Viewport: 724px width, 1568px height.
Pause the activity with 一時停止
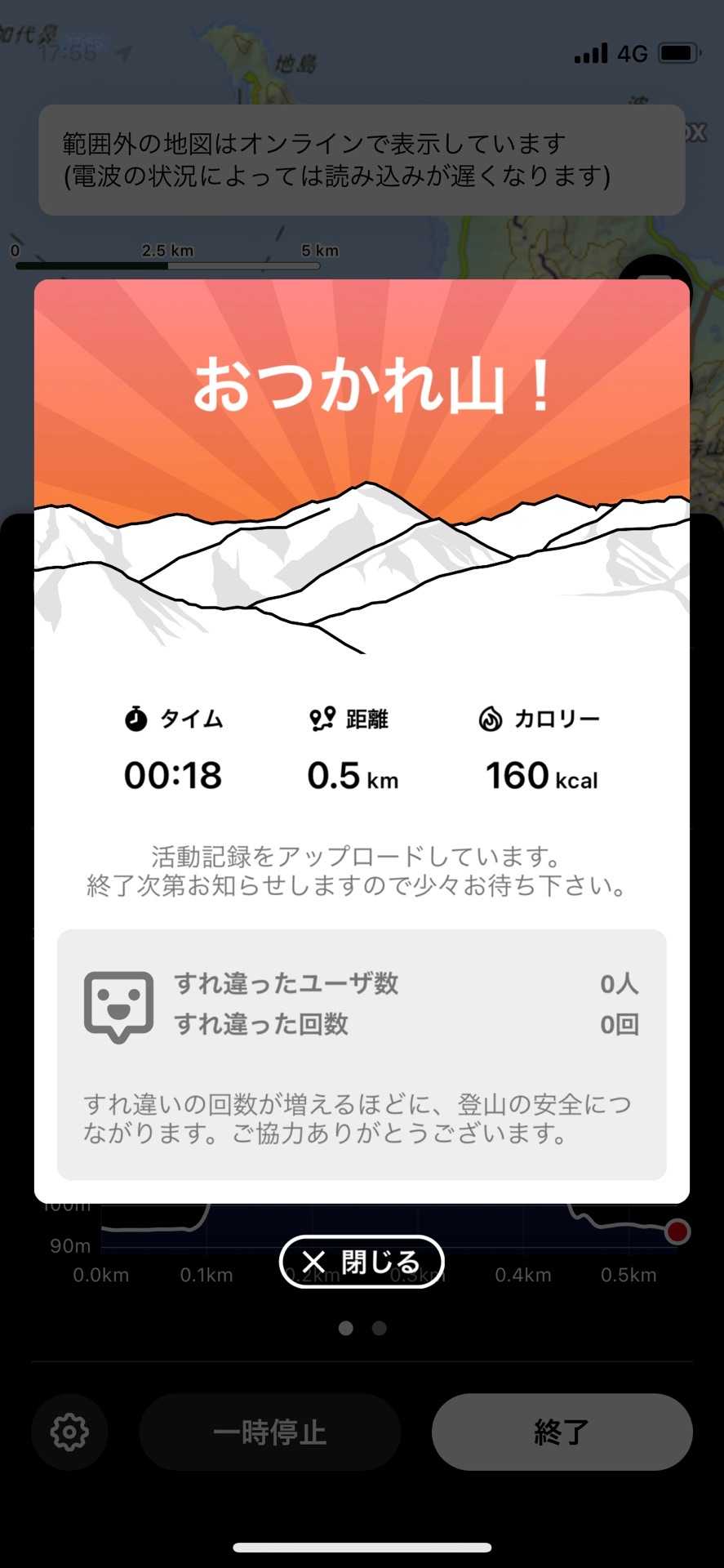269,1432
